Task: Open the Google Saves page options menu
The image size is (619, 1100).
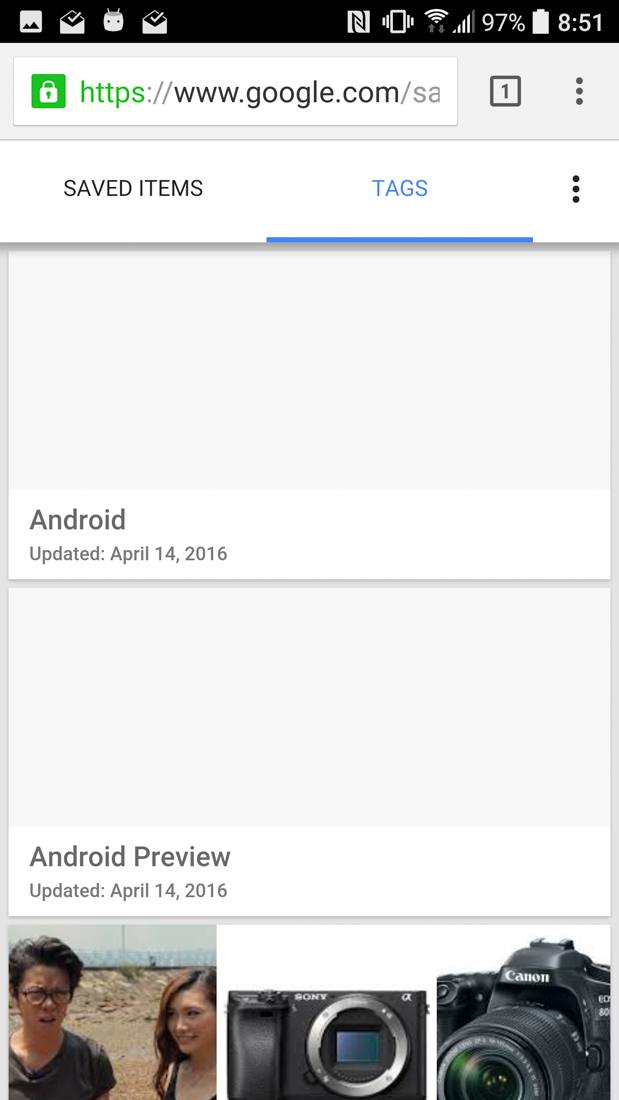Action: pos(575,189)
